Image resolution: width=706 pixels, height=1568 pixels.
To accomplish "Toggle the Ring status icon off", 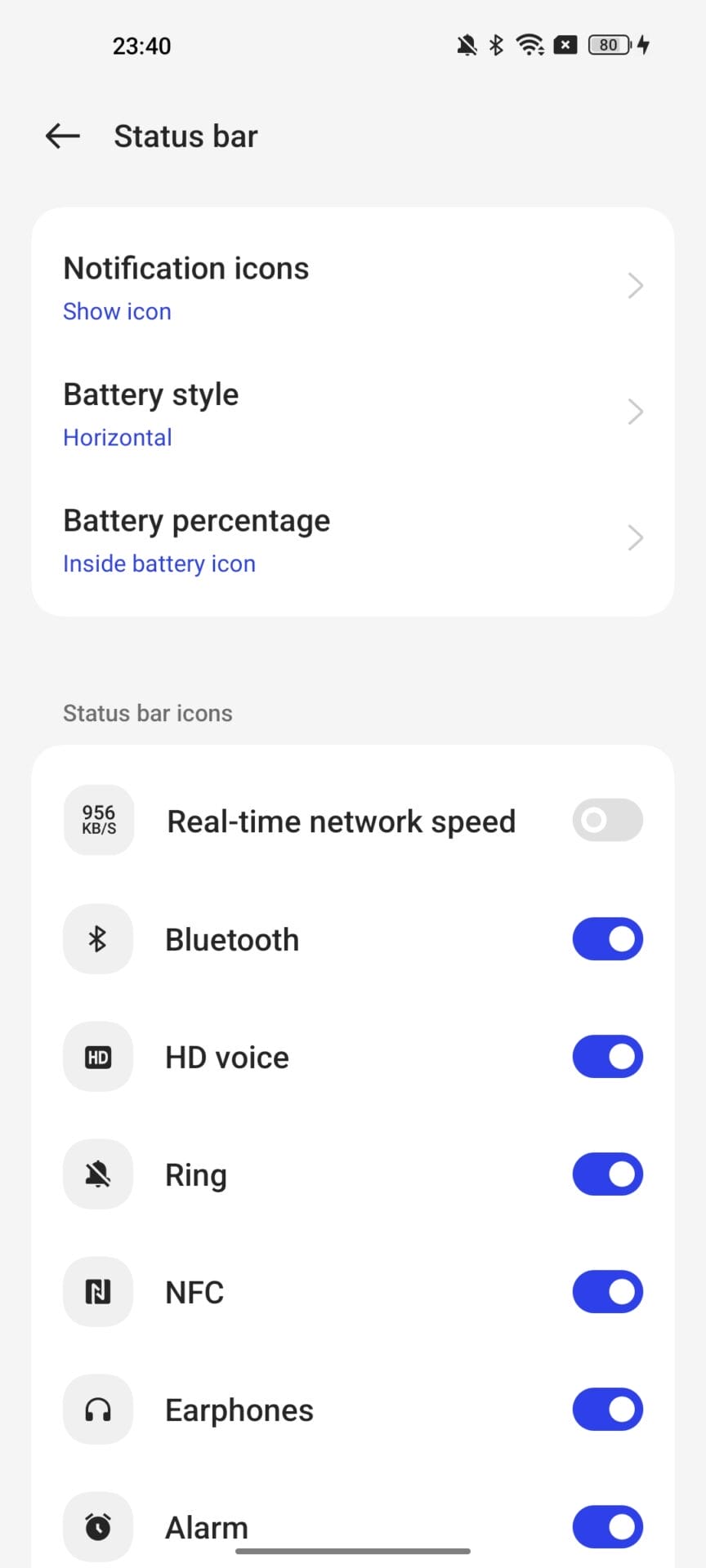I will click(x=607, y=1174).
